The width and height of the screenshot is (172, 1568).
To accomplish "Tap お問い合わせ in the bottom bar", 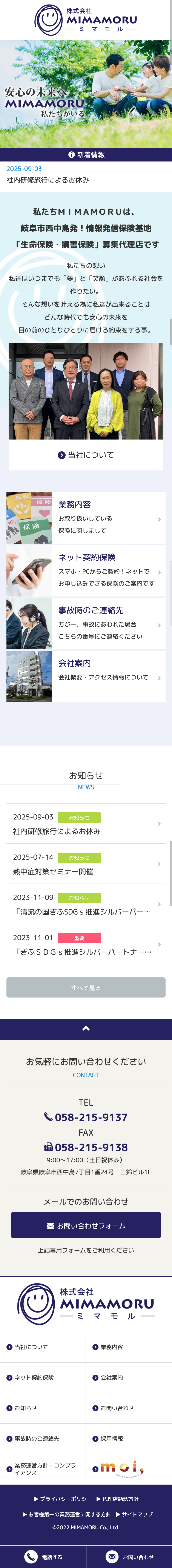I will (129, 1556).
